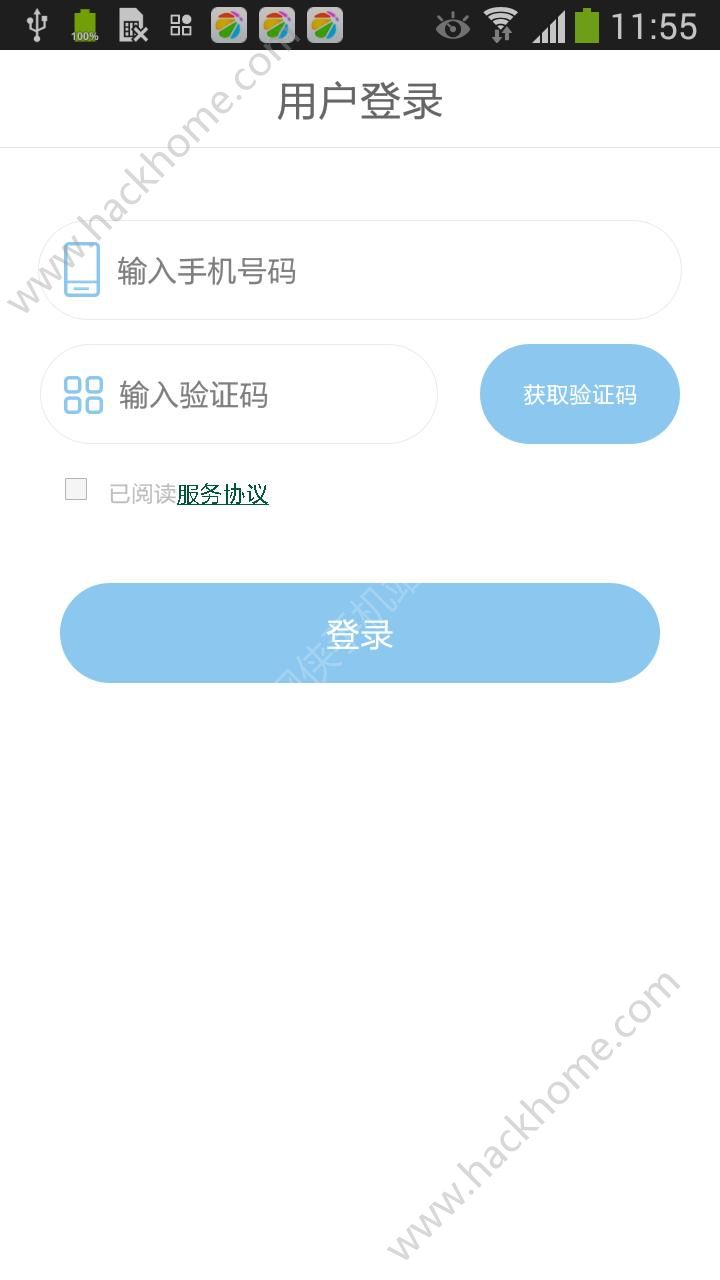Open the 服务协议 link

click(222, 494)
